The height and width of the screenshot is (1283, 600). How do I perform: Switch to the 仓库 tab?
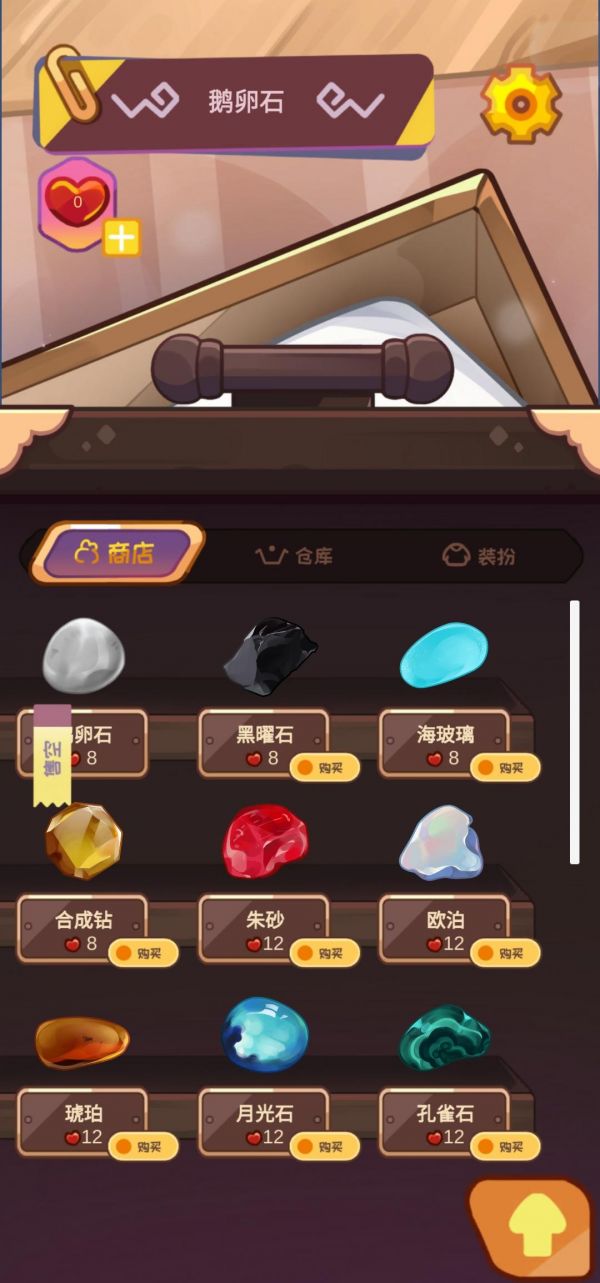point(294,556)
